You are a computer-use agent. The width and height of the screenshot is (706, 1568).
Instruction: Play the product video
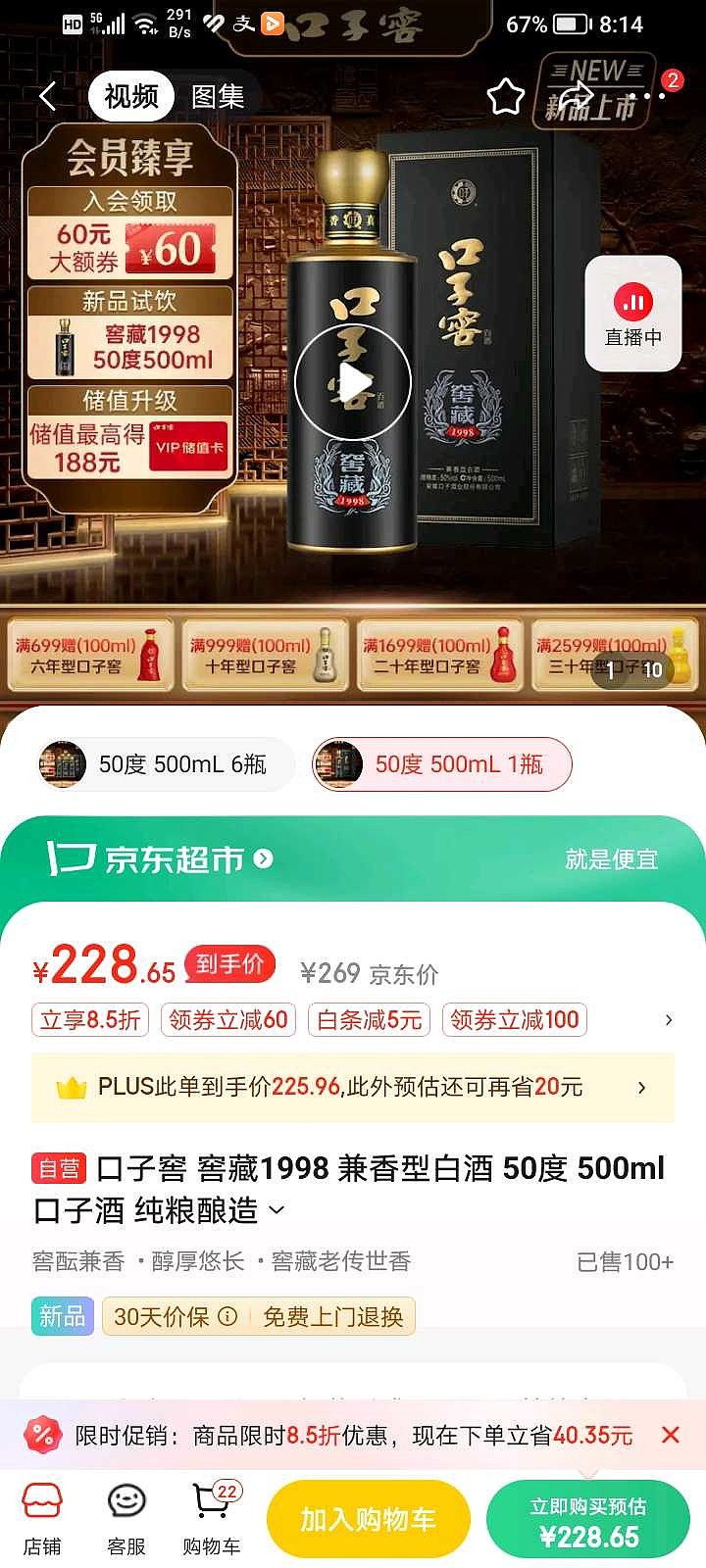353,382
